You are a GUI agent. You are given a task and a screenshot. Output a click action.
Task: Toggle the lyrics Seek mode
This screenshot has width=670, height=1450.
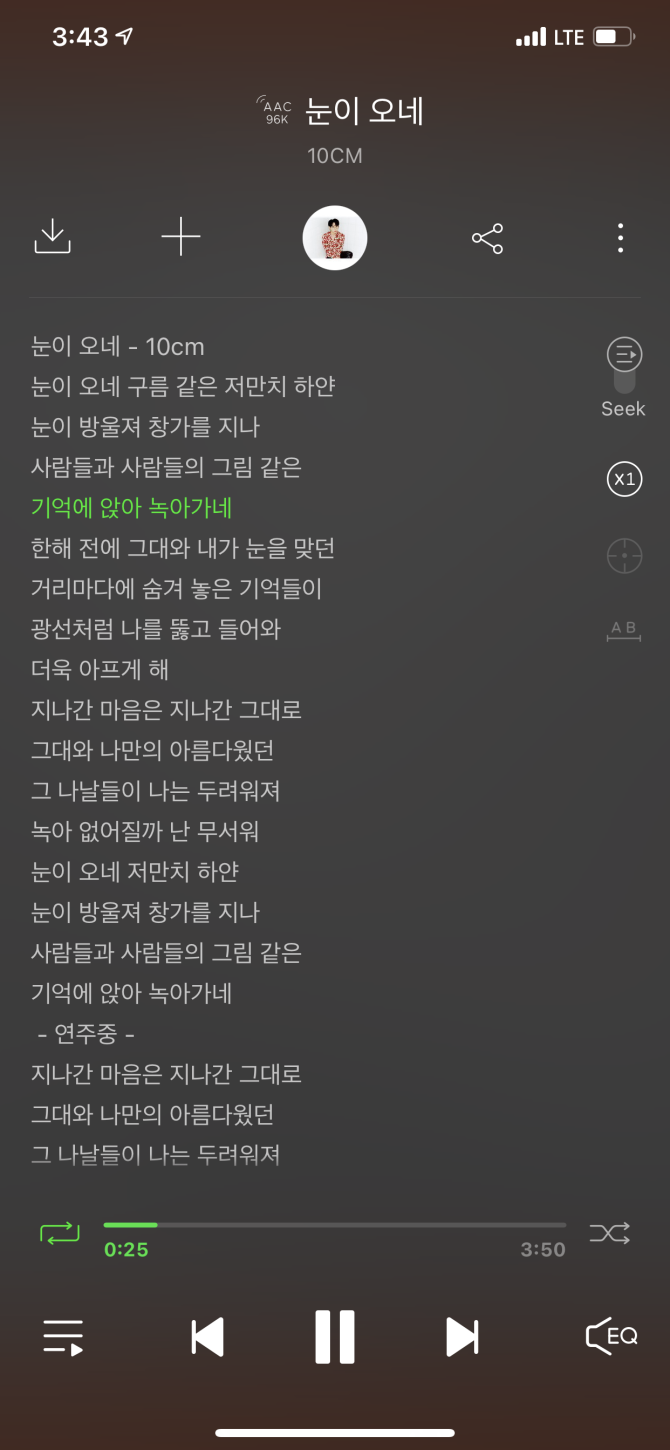pyautogui.click(x=624, y=370)
